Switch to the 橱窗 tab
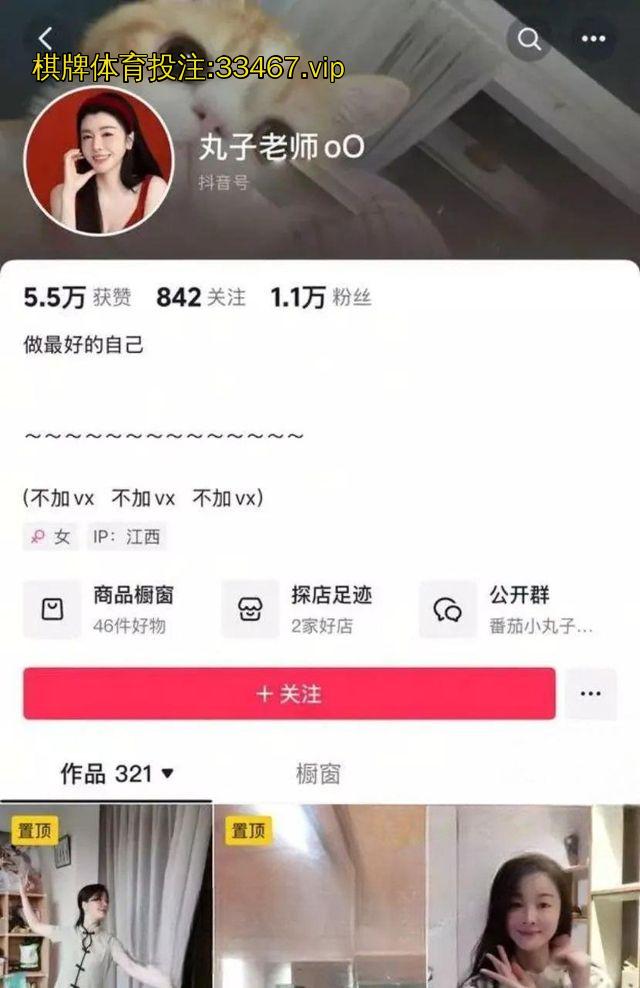This screenshot has width=640, height=988. [318, 773]
